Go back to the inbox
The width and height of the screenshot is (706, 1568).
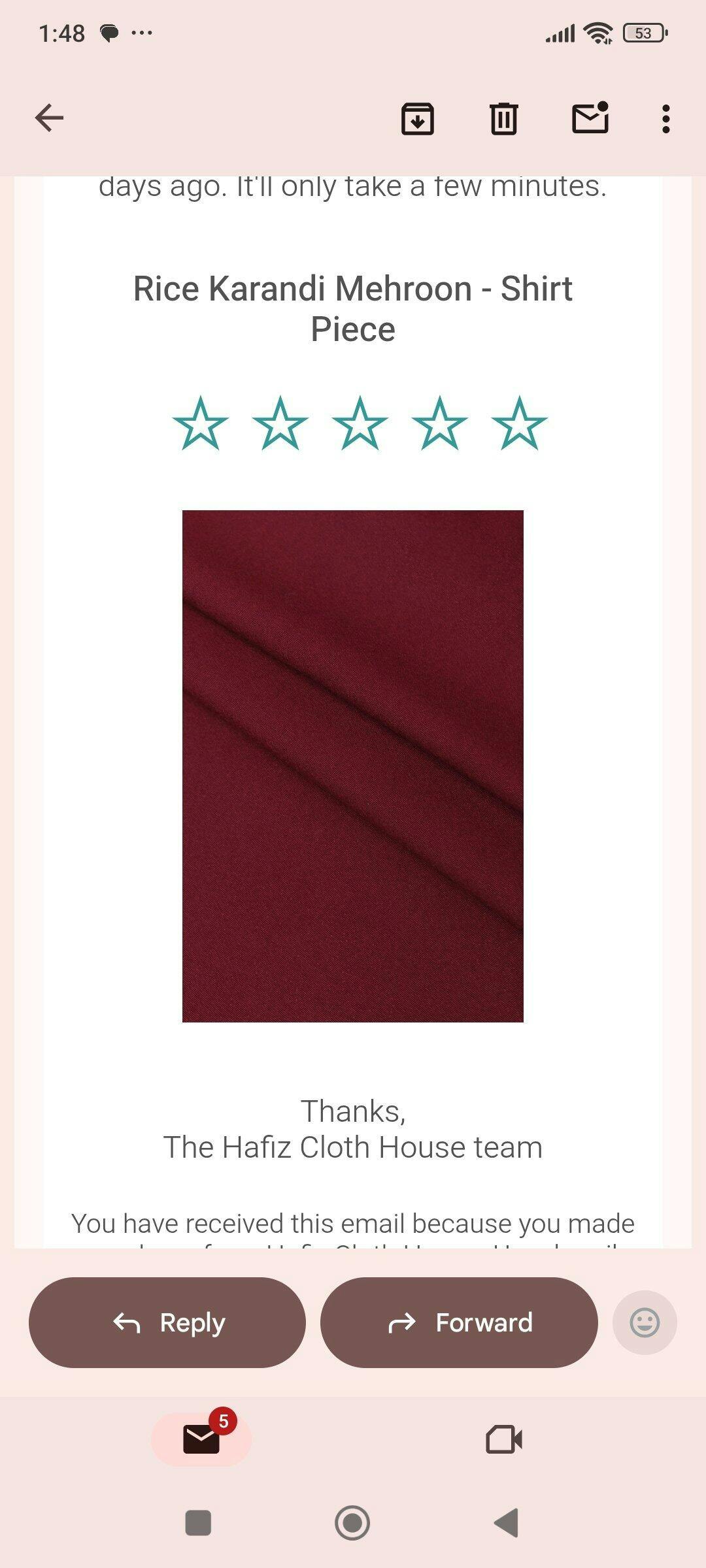[49, 118]
